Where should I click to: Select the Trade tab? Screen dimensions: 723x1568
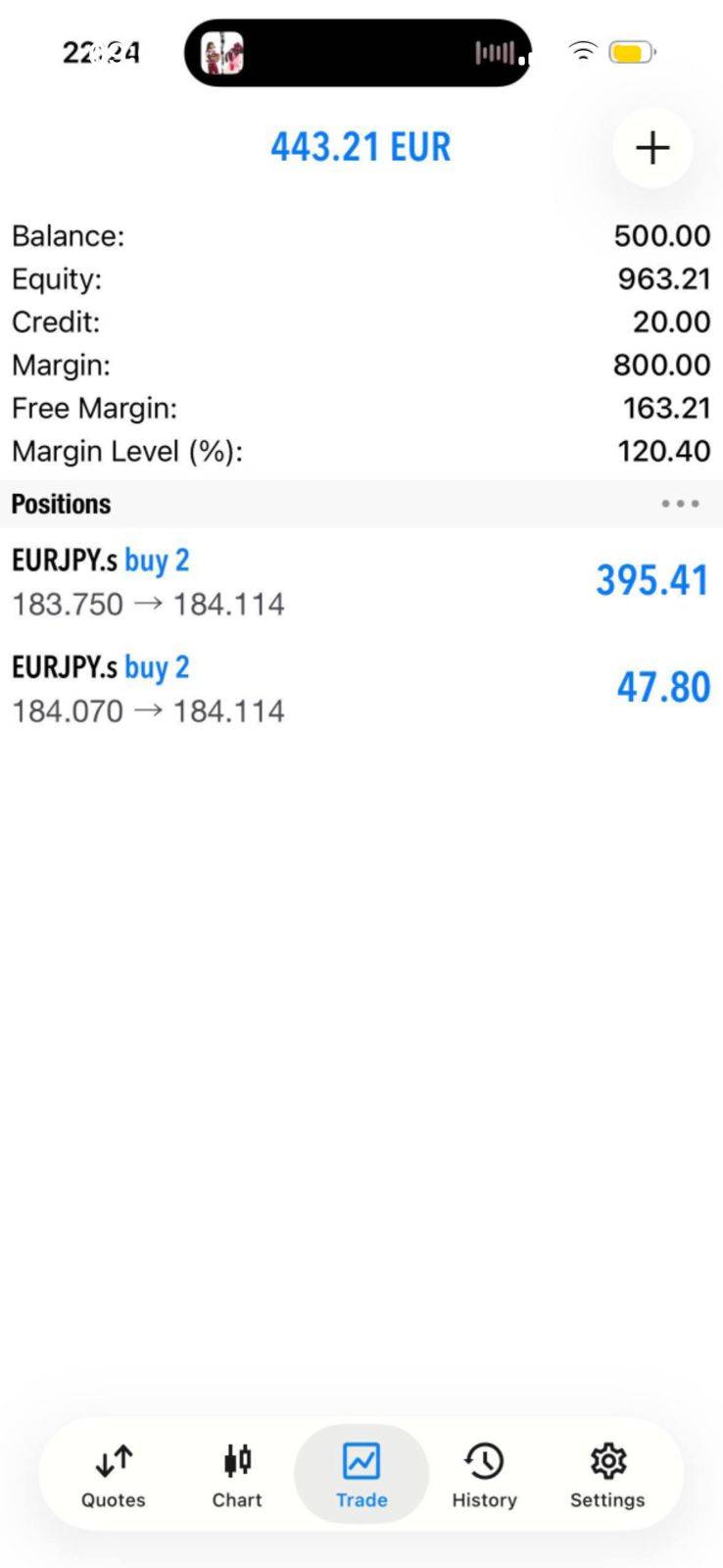361,1474
